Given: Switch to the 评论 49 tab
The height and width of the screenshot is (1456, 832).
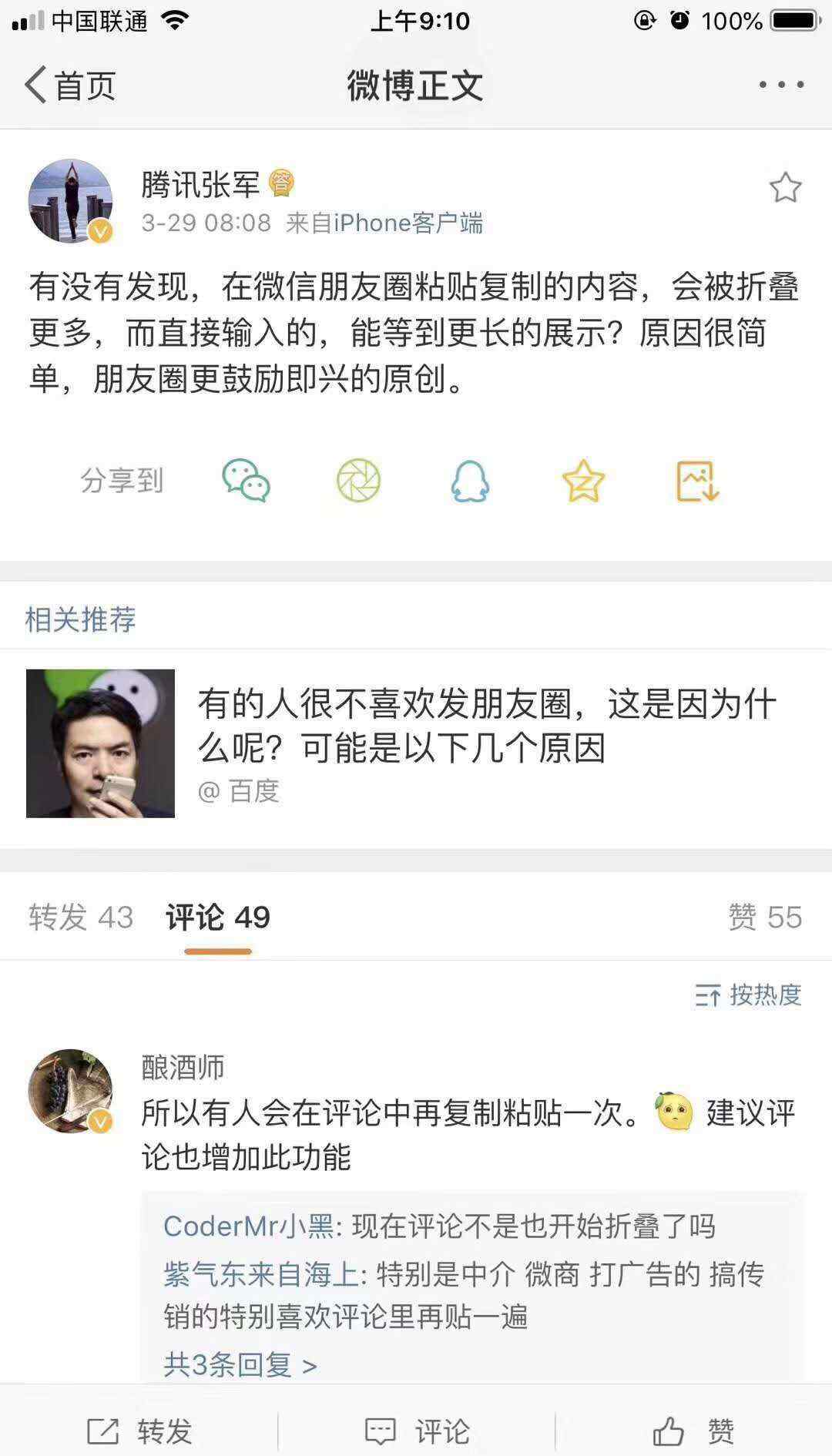Looking at the screenshot, I should [218, 918].
